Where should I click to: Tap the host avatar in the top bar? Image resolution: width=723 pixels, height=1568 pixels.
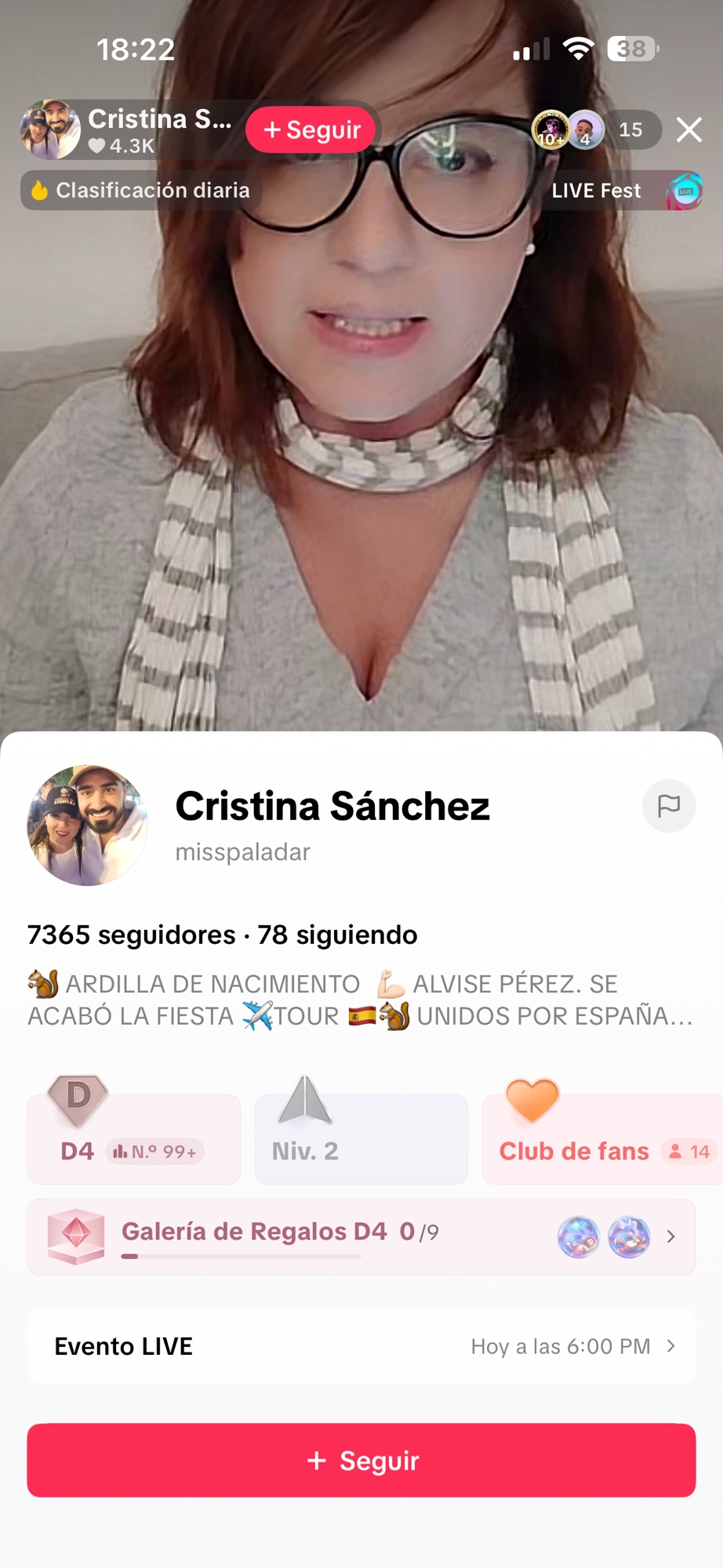click(x=50, y=130)
